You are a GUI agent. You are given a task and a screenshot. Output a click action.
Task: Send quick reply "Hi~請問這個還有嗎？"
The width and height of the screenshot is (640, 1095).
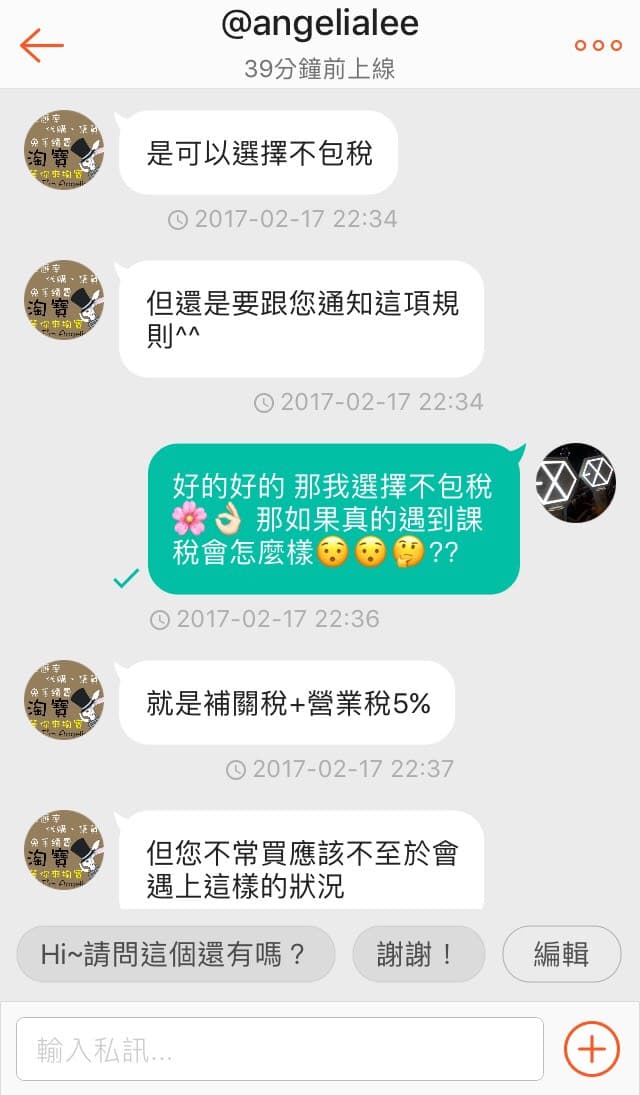pos(175,954)
